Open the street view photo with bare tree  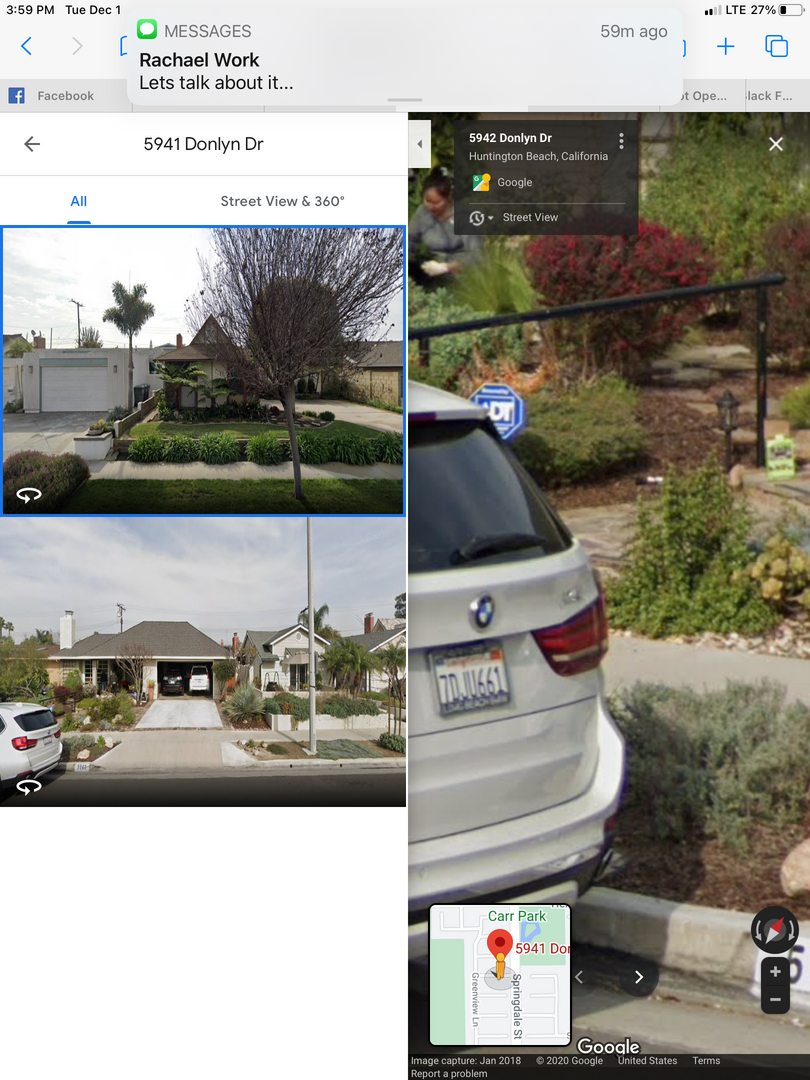pyautogui.click(x=203, y=371)
